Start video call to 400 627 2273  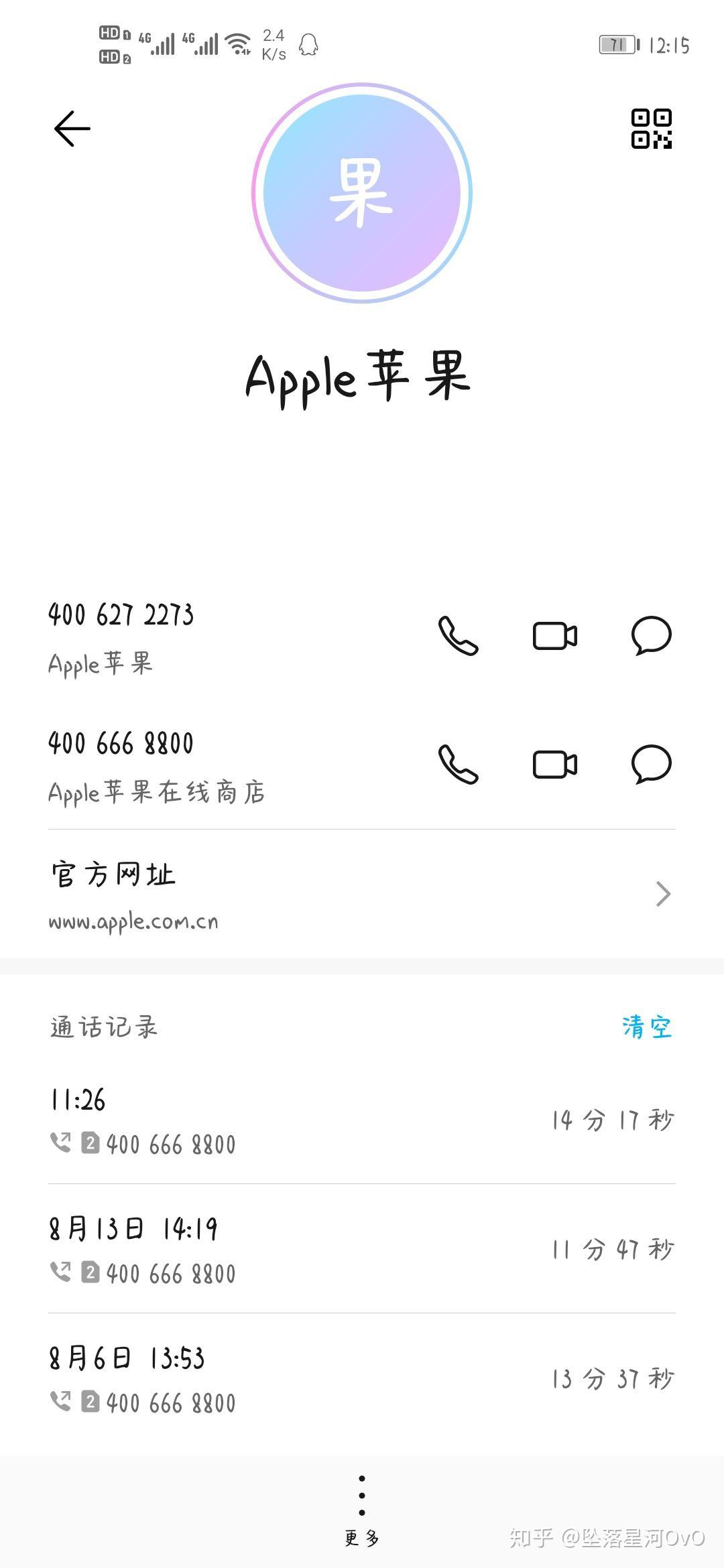click(555, 635)
